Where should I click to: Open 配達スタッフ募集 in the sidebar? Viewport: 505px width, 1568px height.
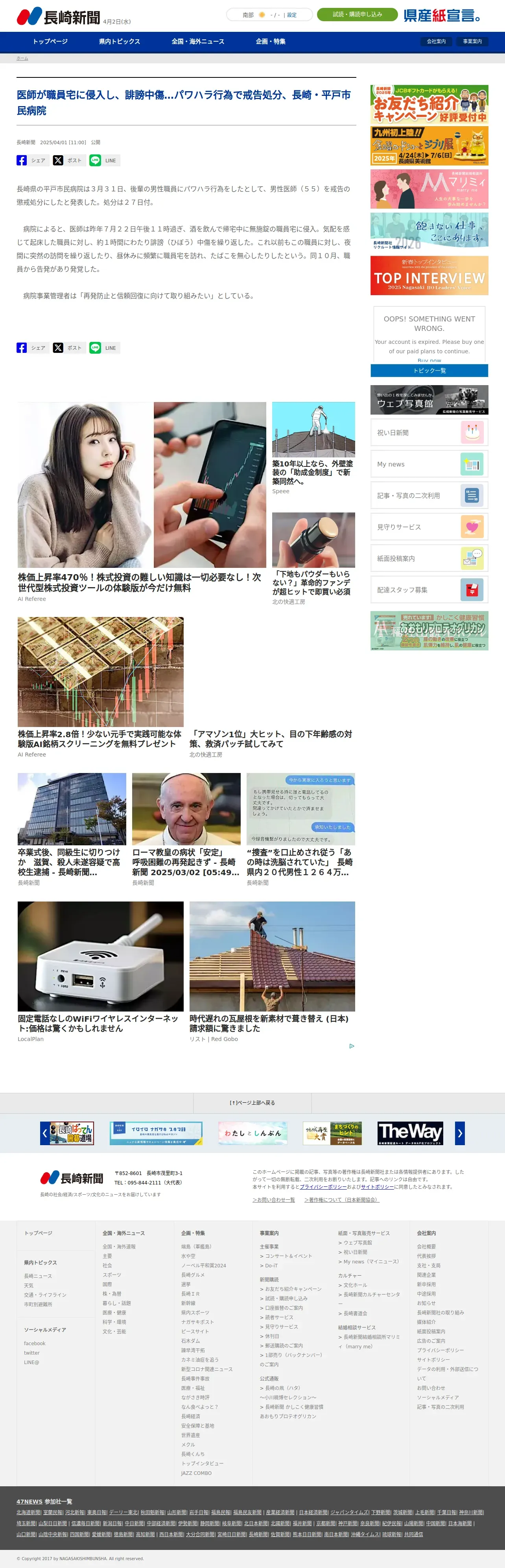pos(429,590)
